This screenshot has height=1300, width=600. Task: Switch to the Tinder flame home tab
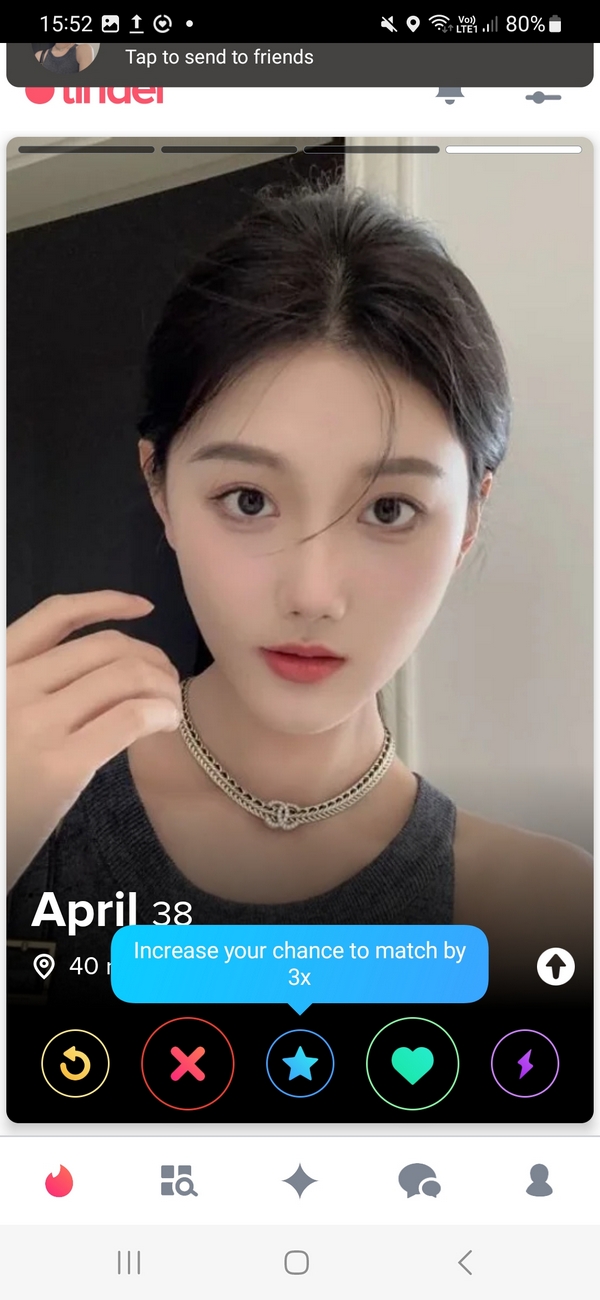[x=60, y=1182]
